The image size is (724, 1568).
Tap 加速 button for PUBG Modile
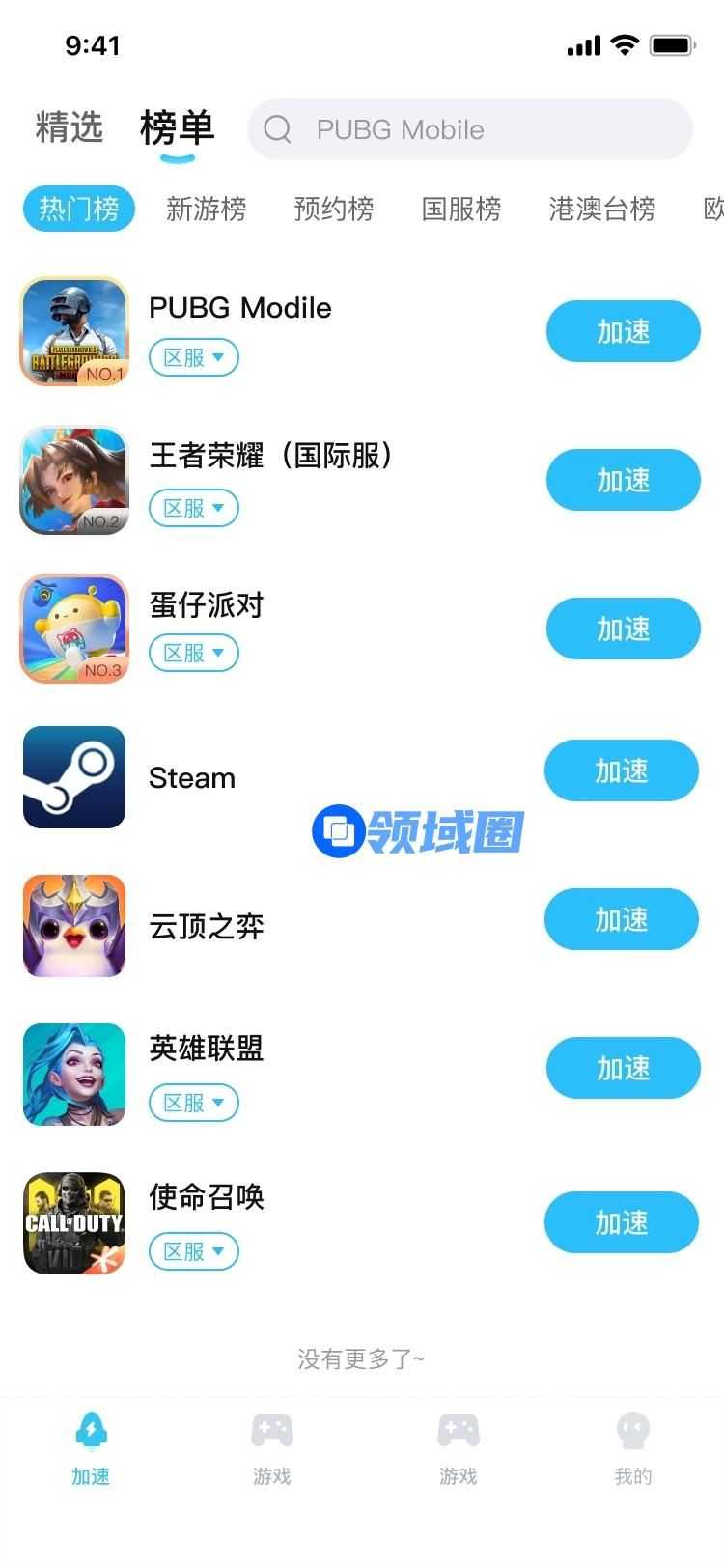click(623, 331)
